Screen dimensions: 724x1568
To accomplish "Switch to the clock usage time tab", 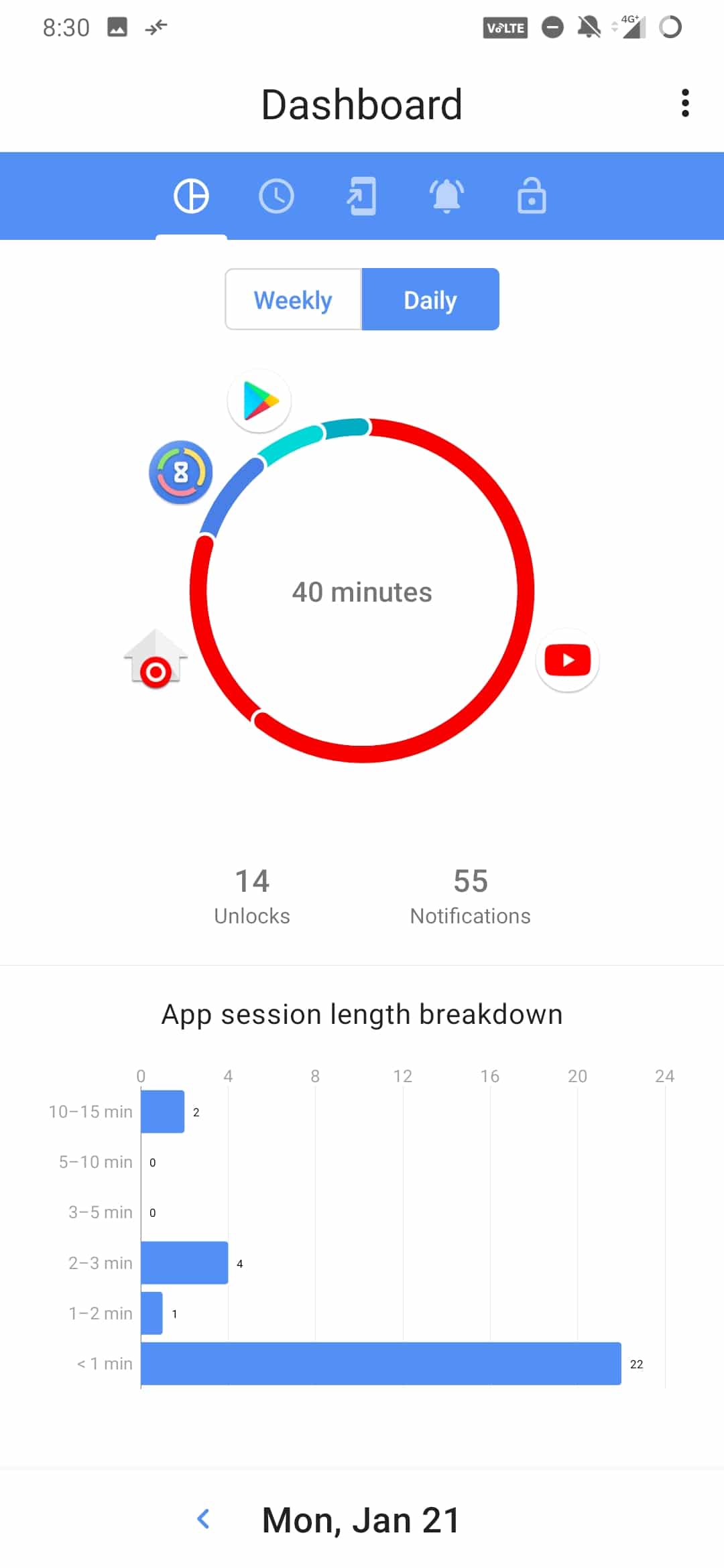I will (276, 196).
